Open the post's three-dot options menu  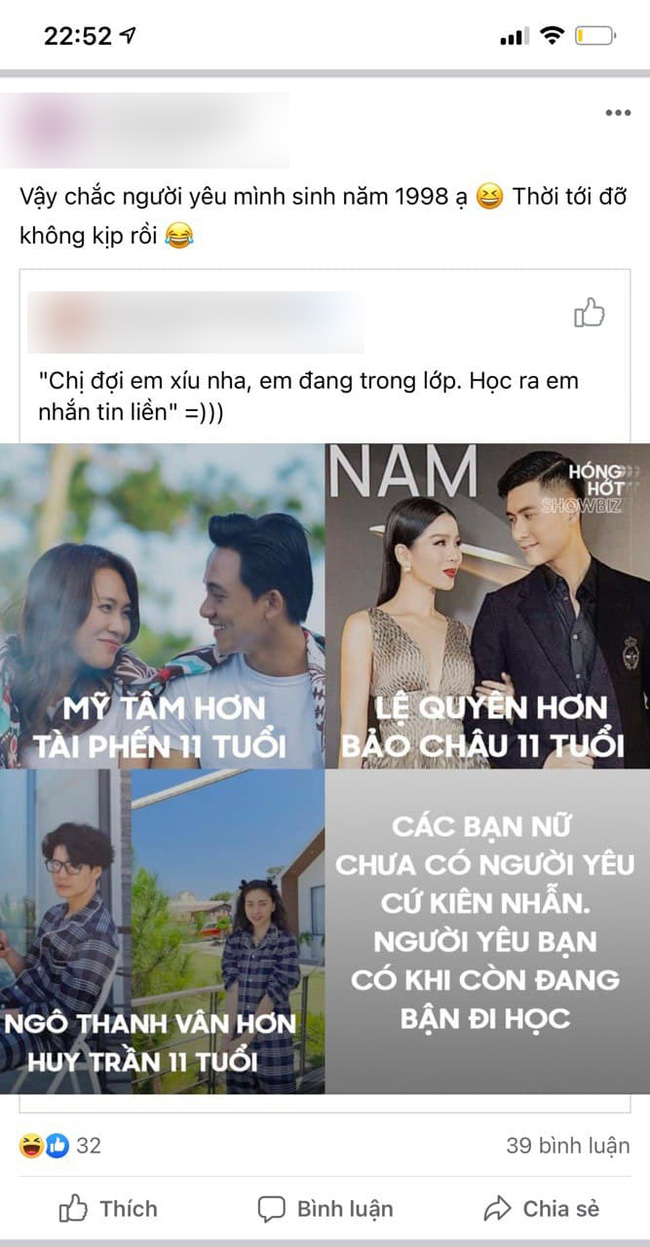pyautogui.click(x=617, y=113)
